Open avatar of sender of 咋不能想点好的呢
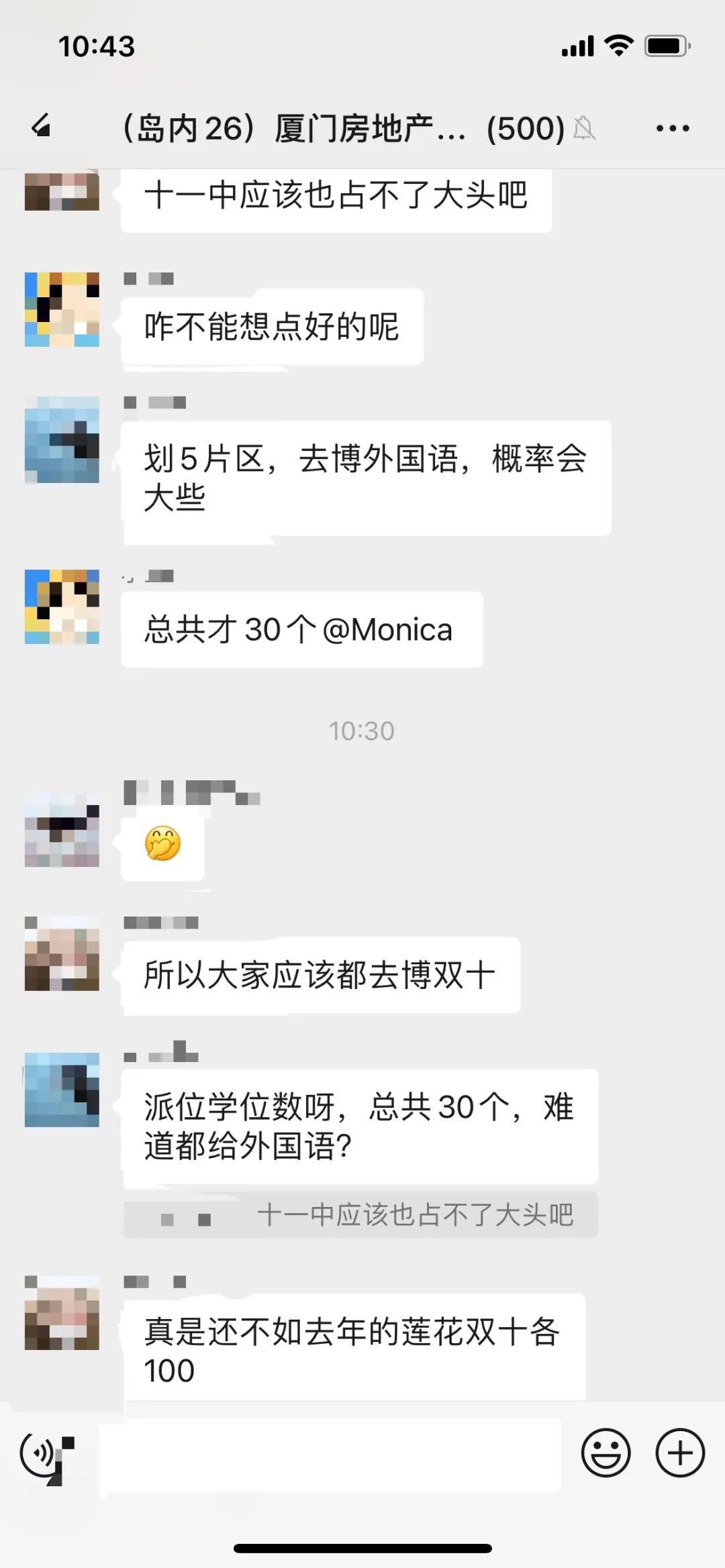 coord(62,309)
